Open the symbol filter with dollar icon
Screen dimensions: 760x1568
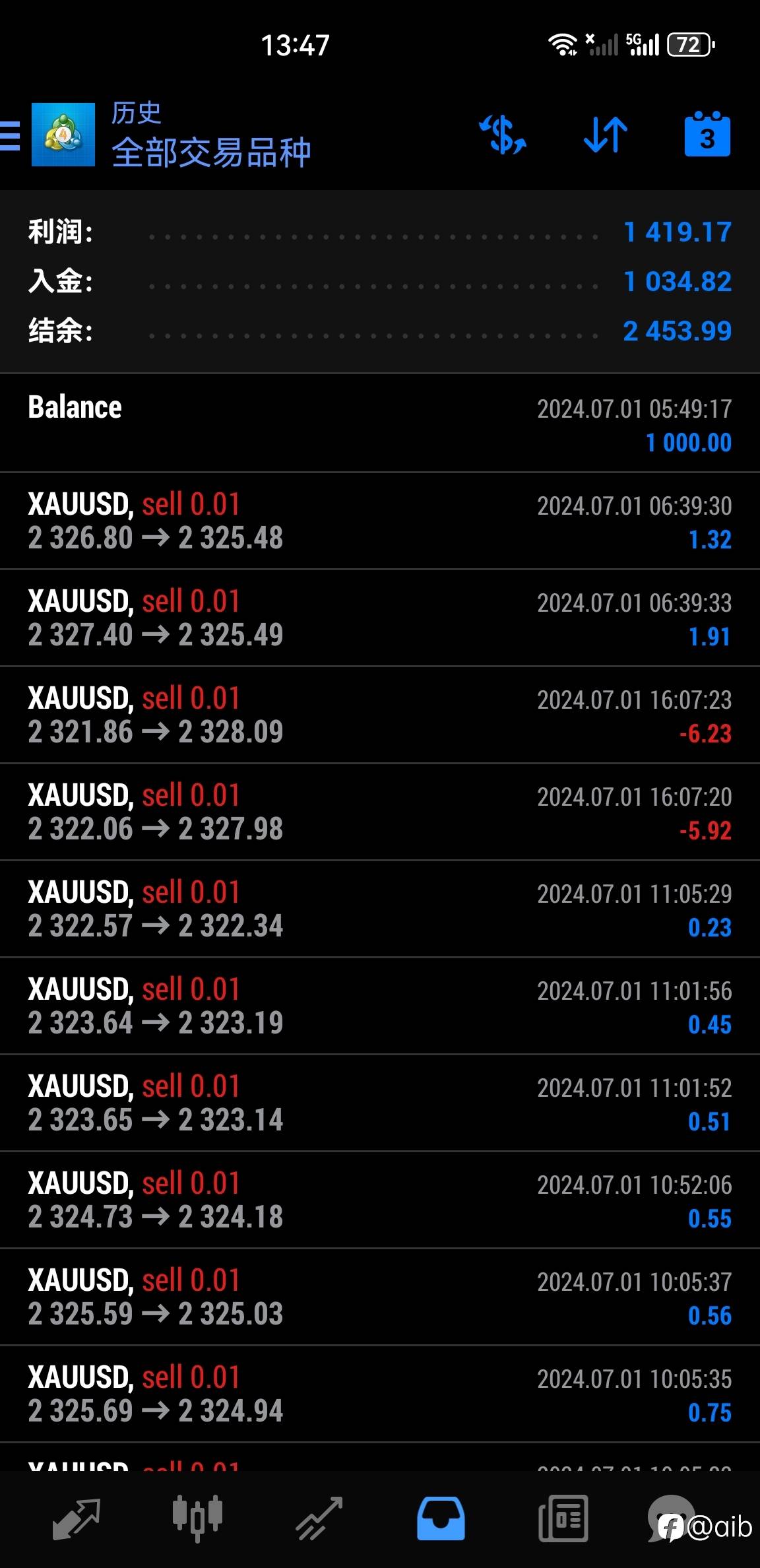(503, 135)
